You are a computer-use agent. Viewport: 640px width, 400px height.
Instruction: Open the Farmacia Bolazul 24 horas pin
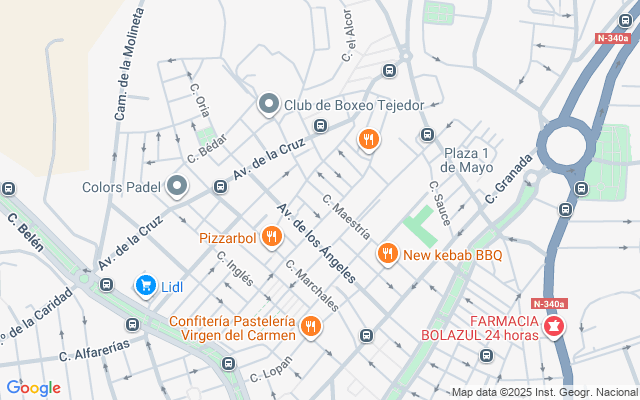pyautogui.click(x=554, y=326)
